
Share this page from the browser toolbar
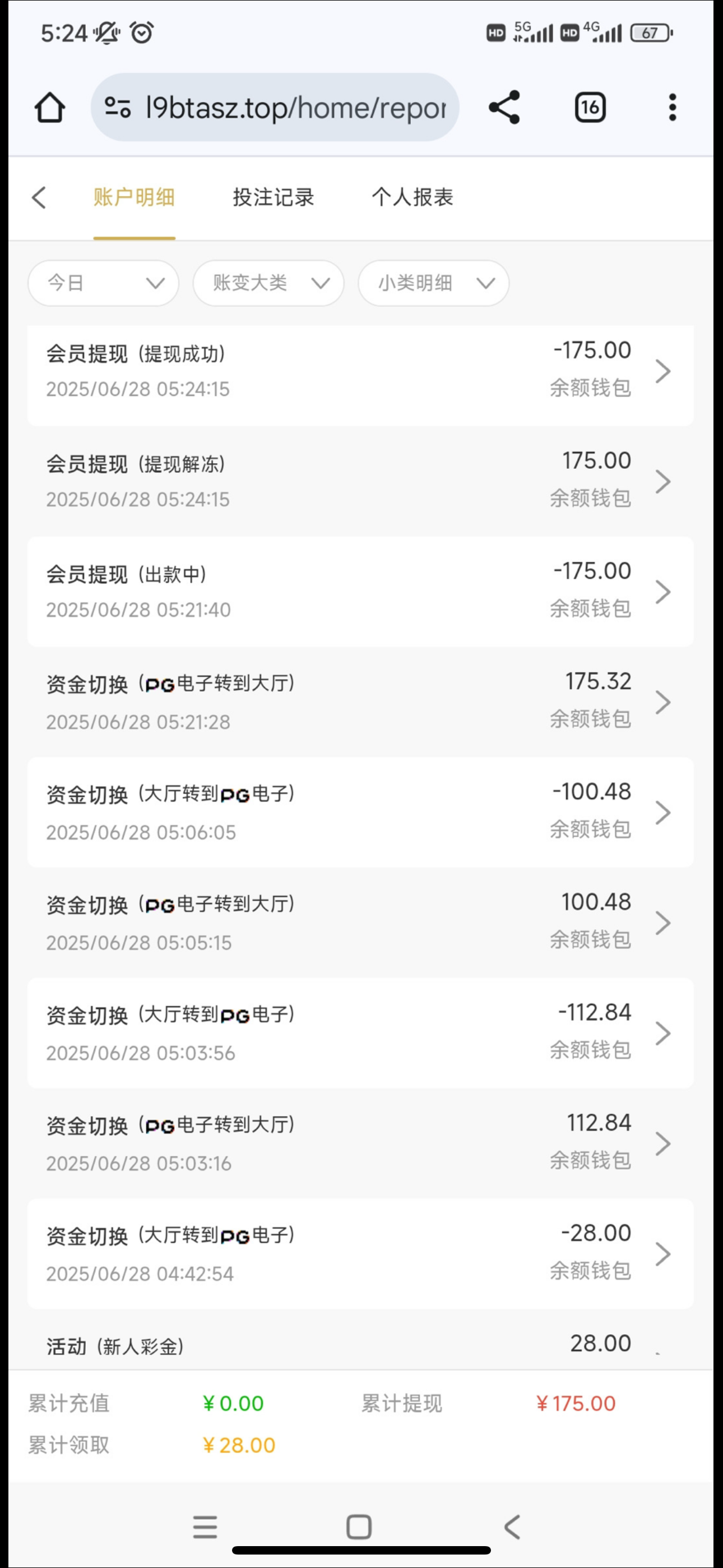504,108
